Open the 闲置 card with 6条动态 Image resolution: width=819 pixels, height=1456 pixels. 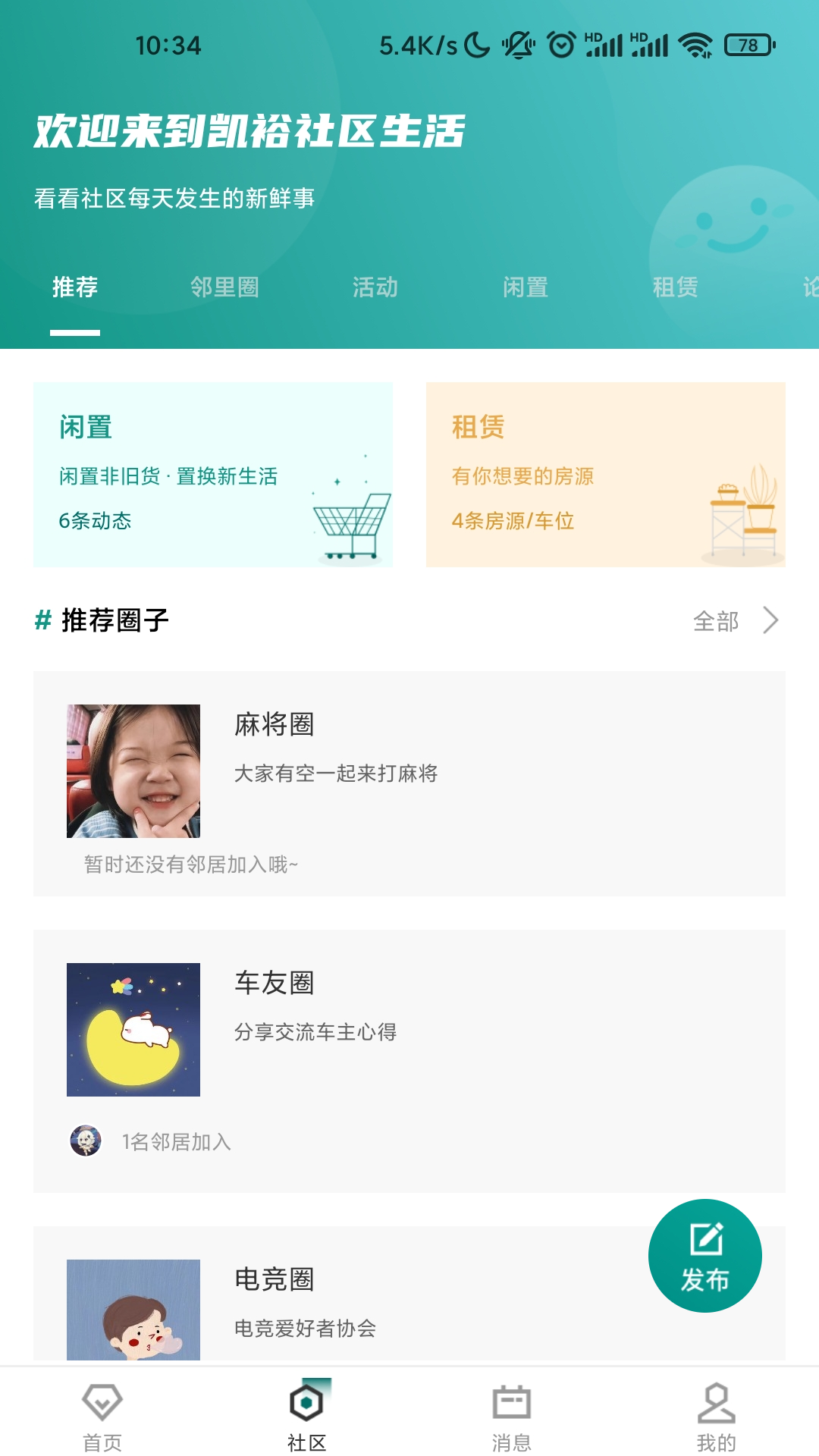point(212,475)
